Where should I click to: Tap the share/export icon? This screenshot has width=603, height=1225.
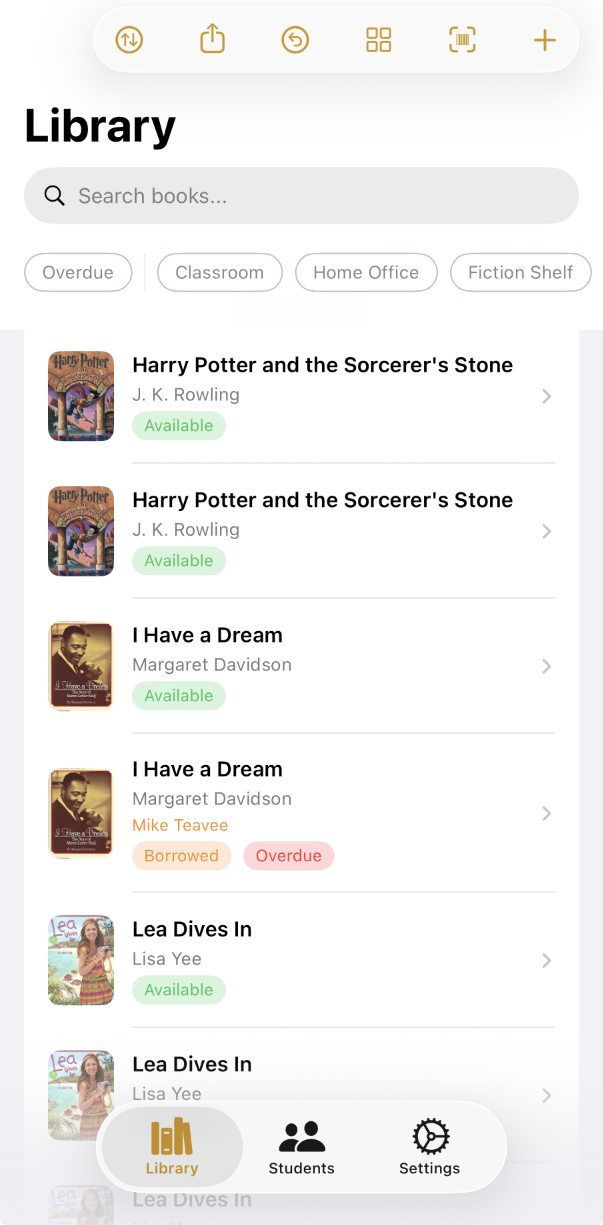[212, 41]
